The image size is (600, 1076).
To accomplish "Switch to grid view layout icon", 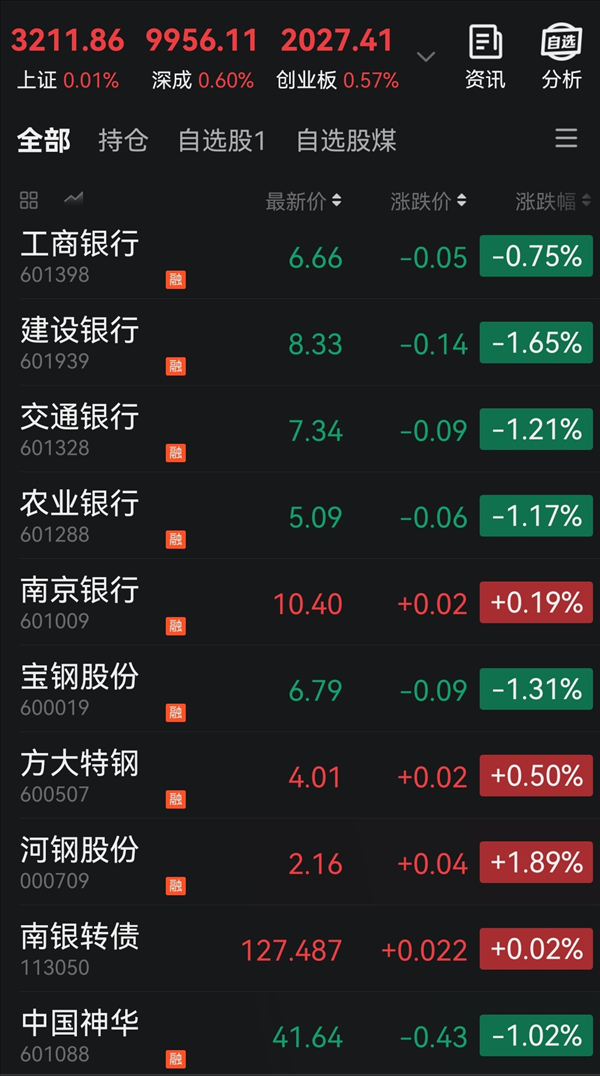I will 29,200.
